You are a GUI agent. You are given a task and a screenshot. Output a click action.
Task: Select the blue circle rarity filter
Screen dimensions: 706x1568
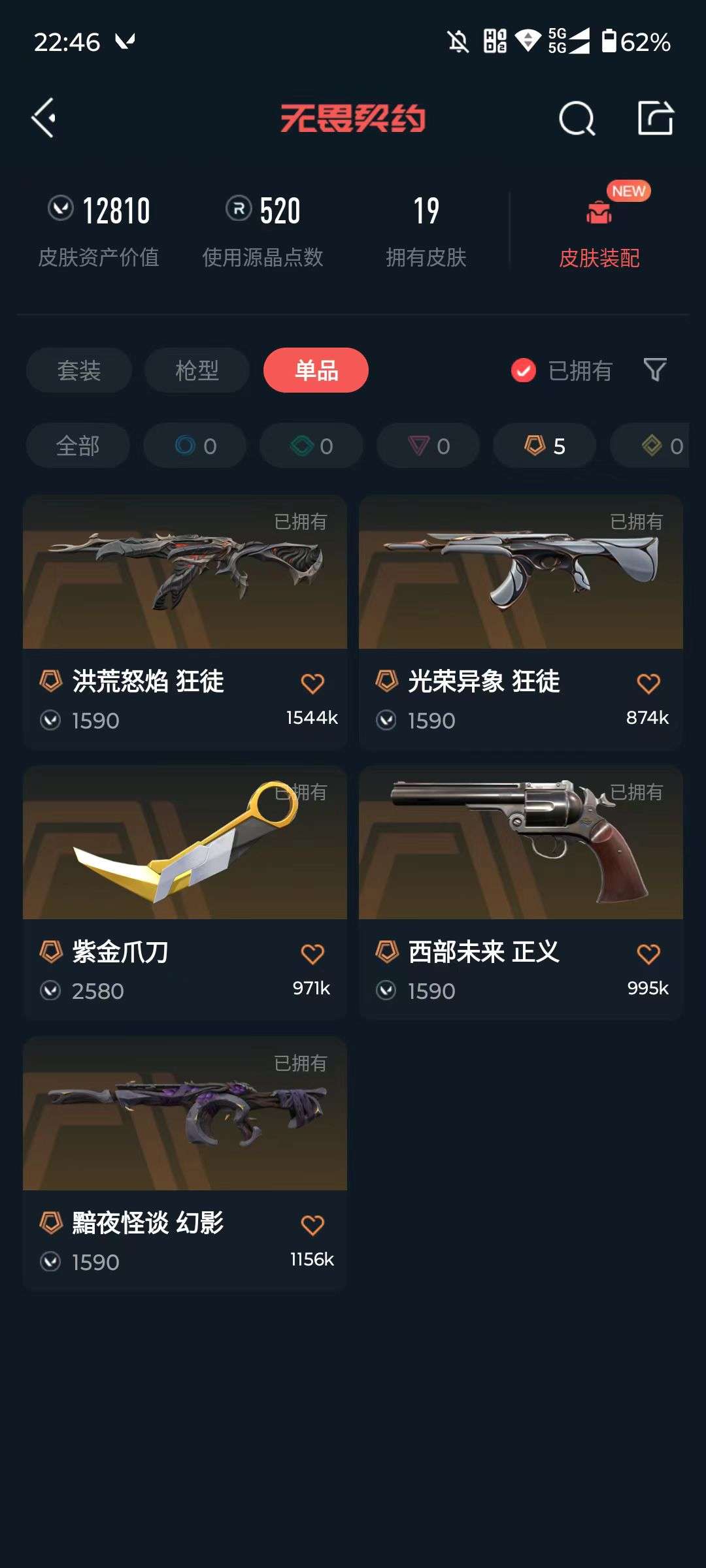tap(194, 446)
